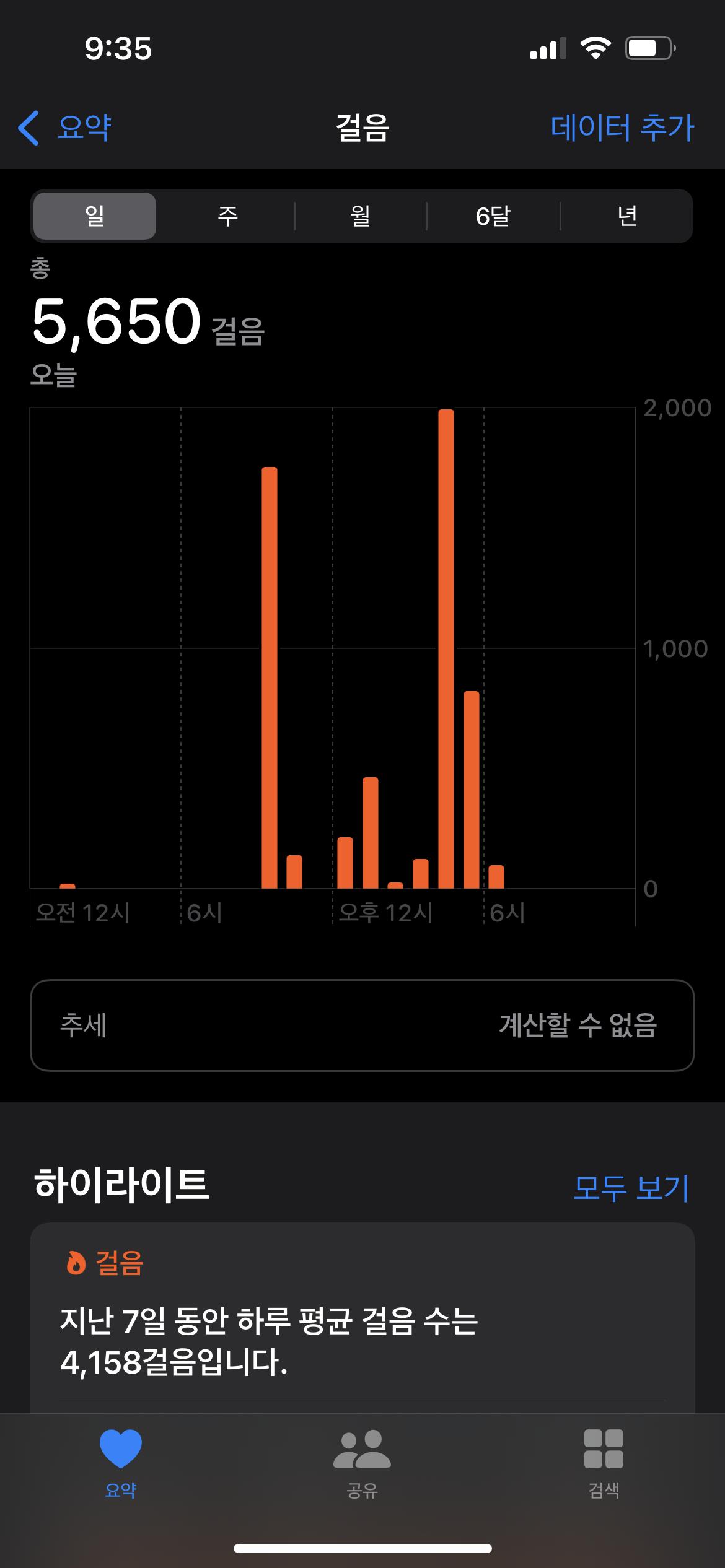Tap 데이터 추가 to add data

tap(622, 128)
